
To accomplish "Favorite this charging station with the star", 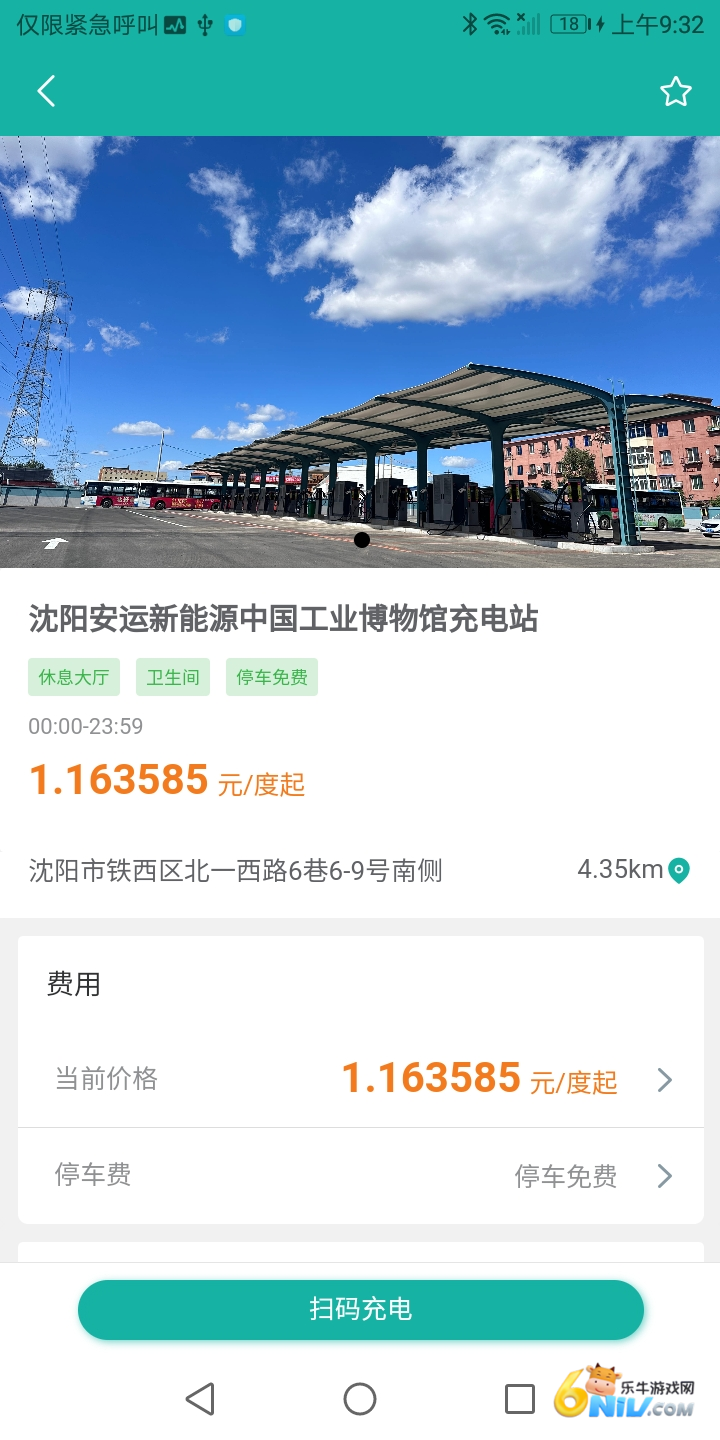I will click(675, 92).
